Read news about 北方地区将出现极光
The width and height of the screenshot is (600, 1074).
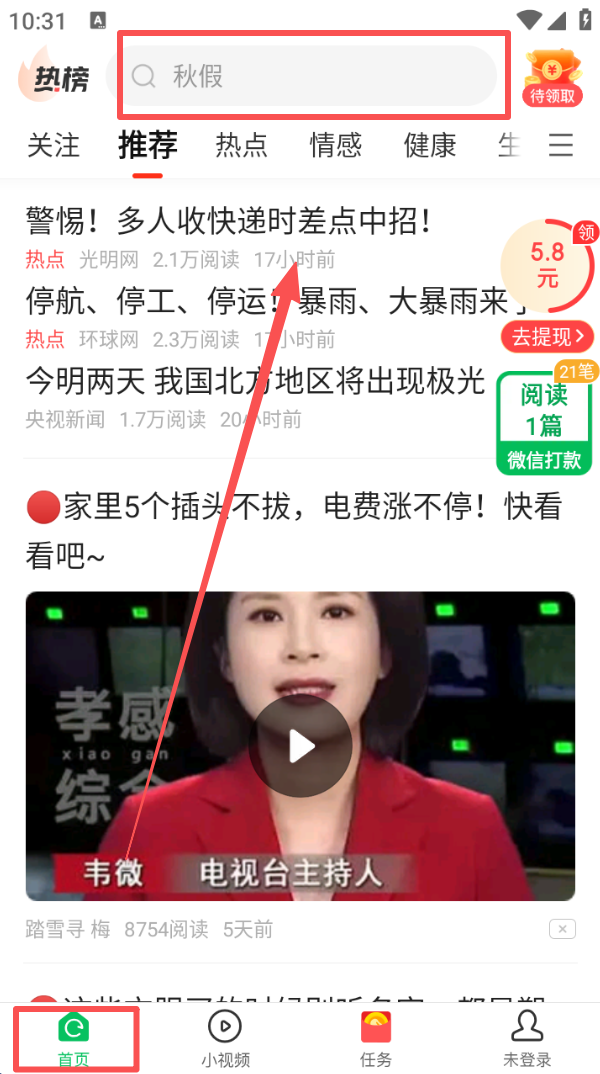(x=255, y=381)
